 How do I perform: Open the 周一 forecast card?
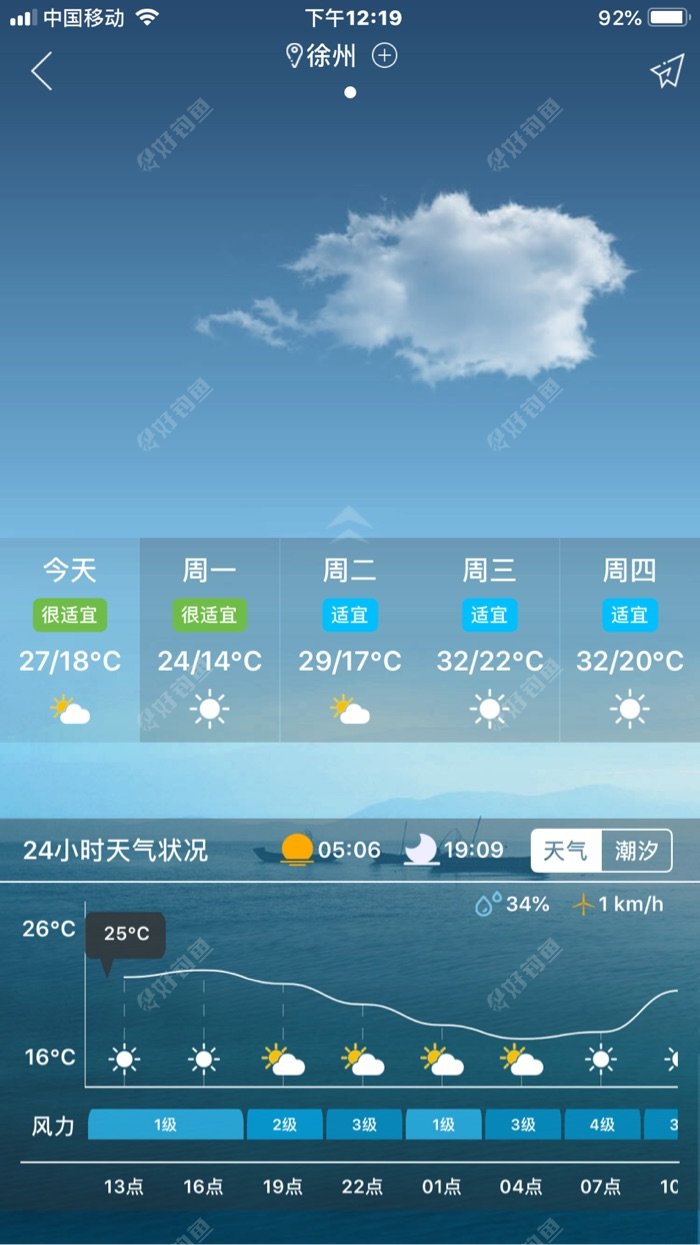point(210,640)
